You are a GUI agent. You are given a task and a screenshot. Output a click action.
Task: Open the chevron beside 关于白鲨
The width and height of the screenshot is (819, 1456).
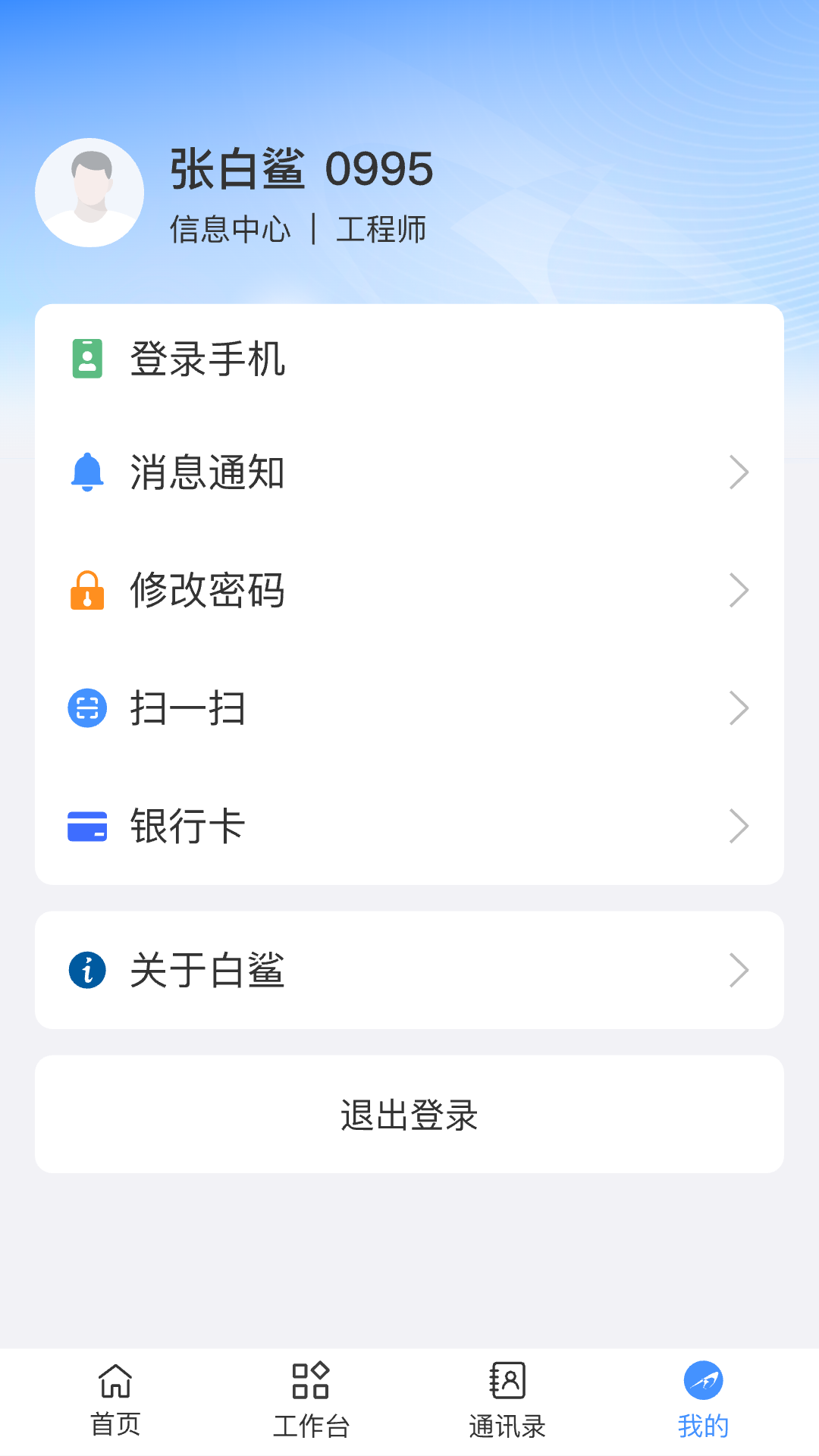(738, 970)
